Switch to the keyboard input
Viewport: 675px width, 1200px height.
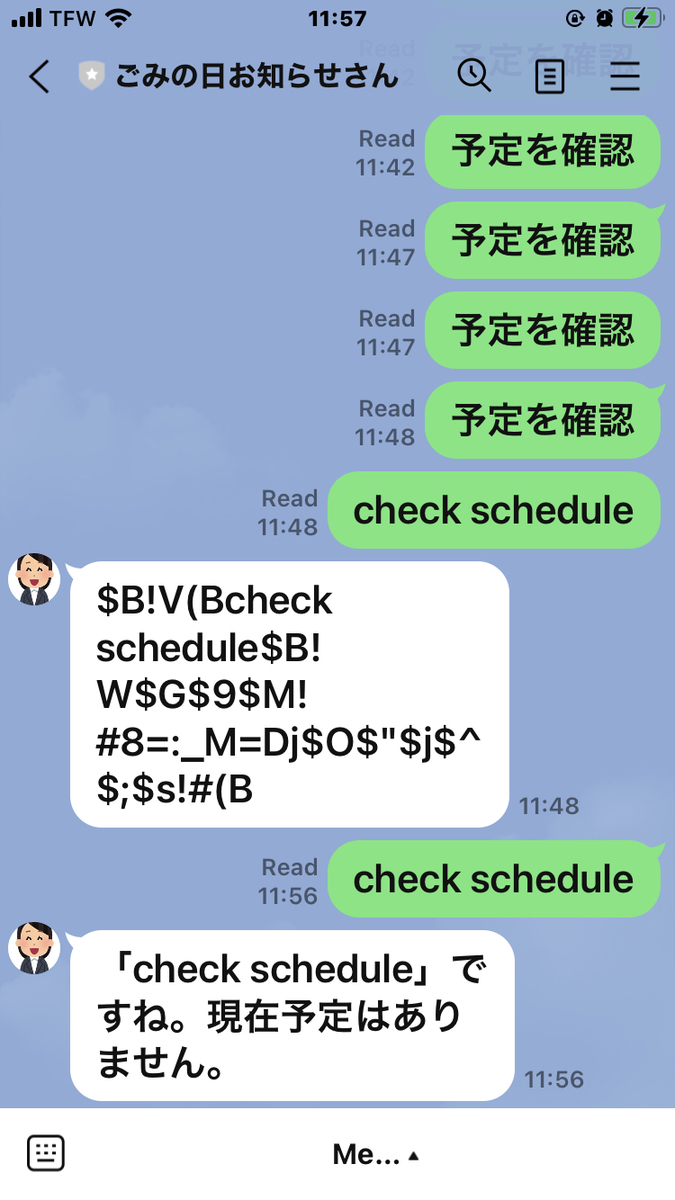coord(46,1153)
